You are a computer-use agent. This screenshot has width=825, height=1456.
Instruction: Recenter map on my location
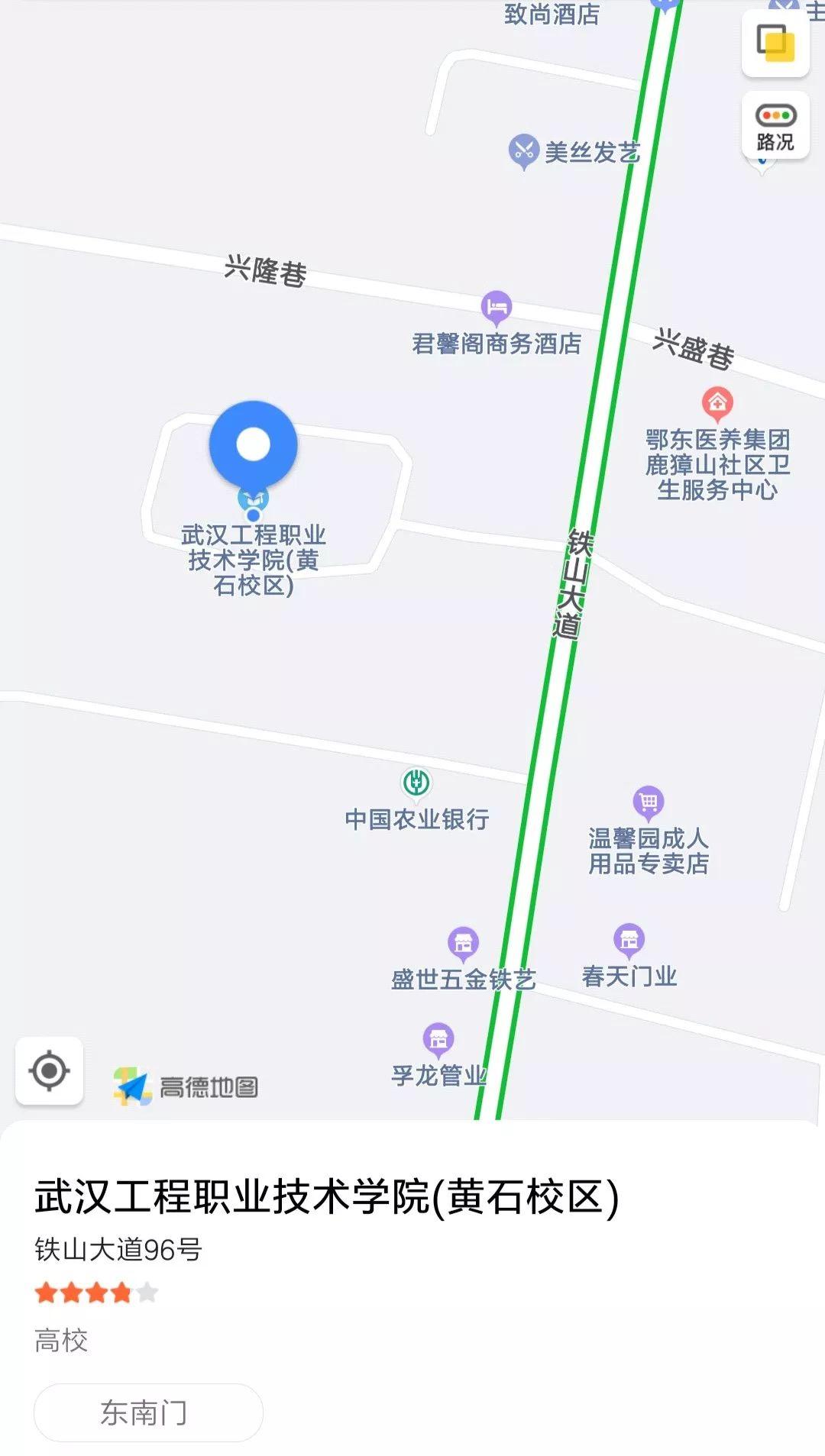tap(50, 1070)
